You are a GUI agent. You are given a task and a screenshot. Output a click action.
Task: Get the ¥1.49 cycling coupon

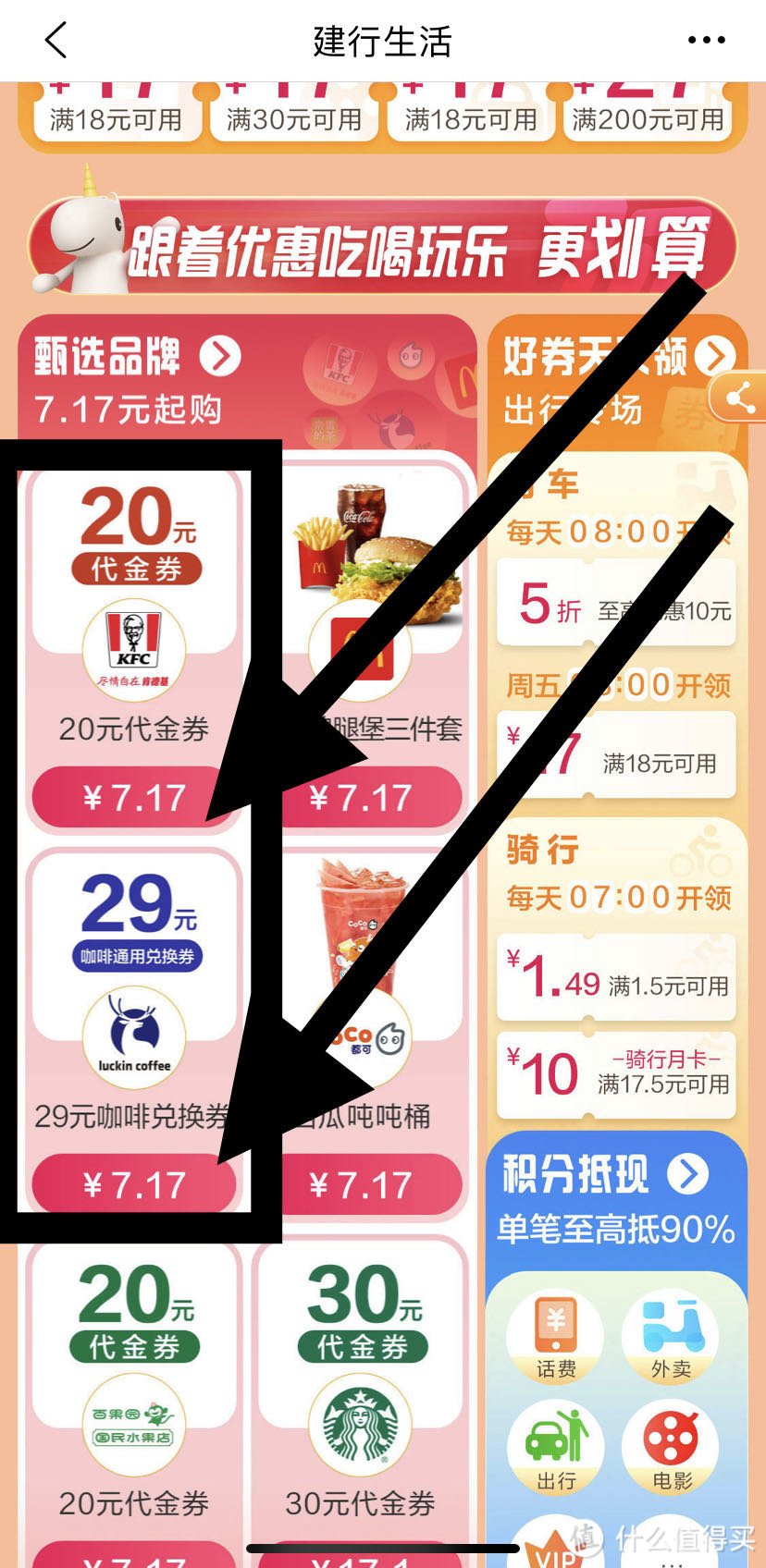[616, 982]
